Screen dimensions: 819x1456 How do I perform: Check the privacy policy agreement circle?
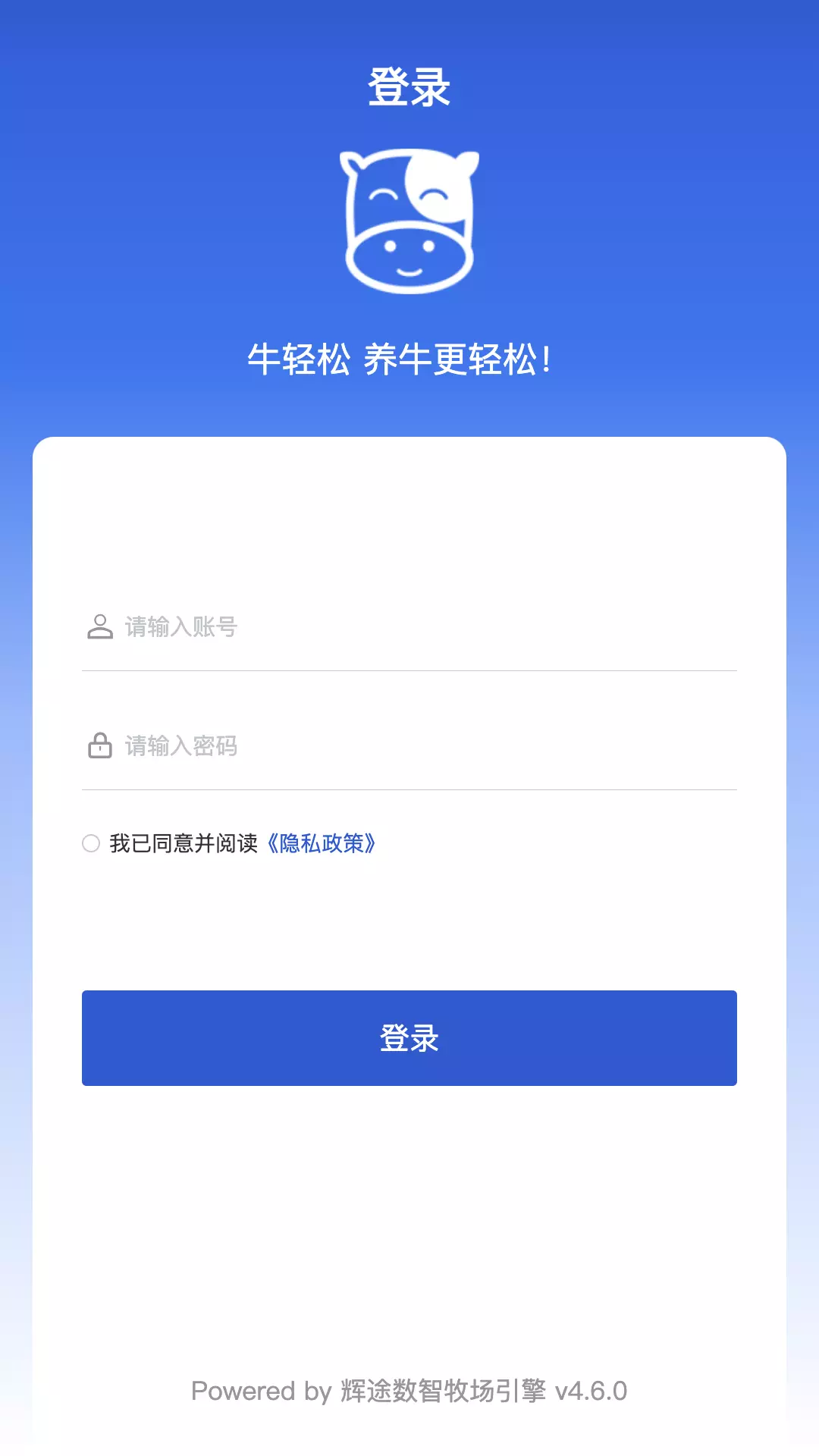coord(91,843)
